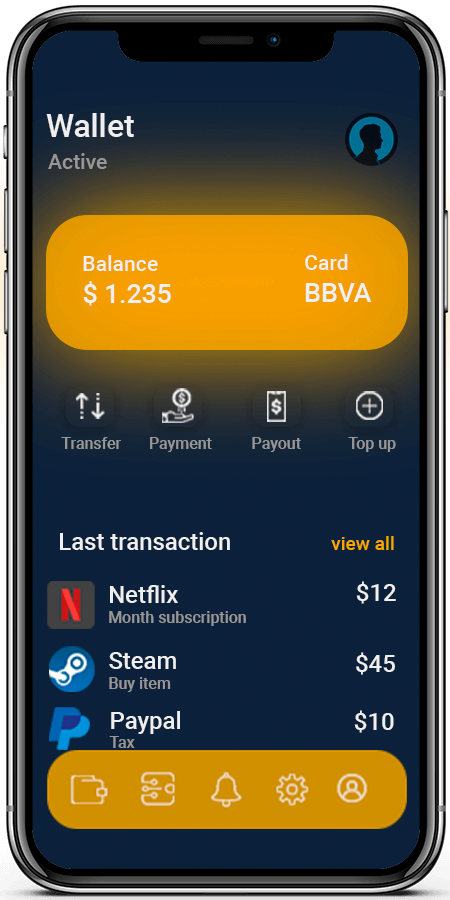Open the orange balance card

[x=227, y=282]
